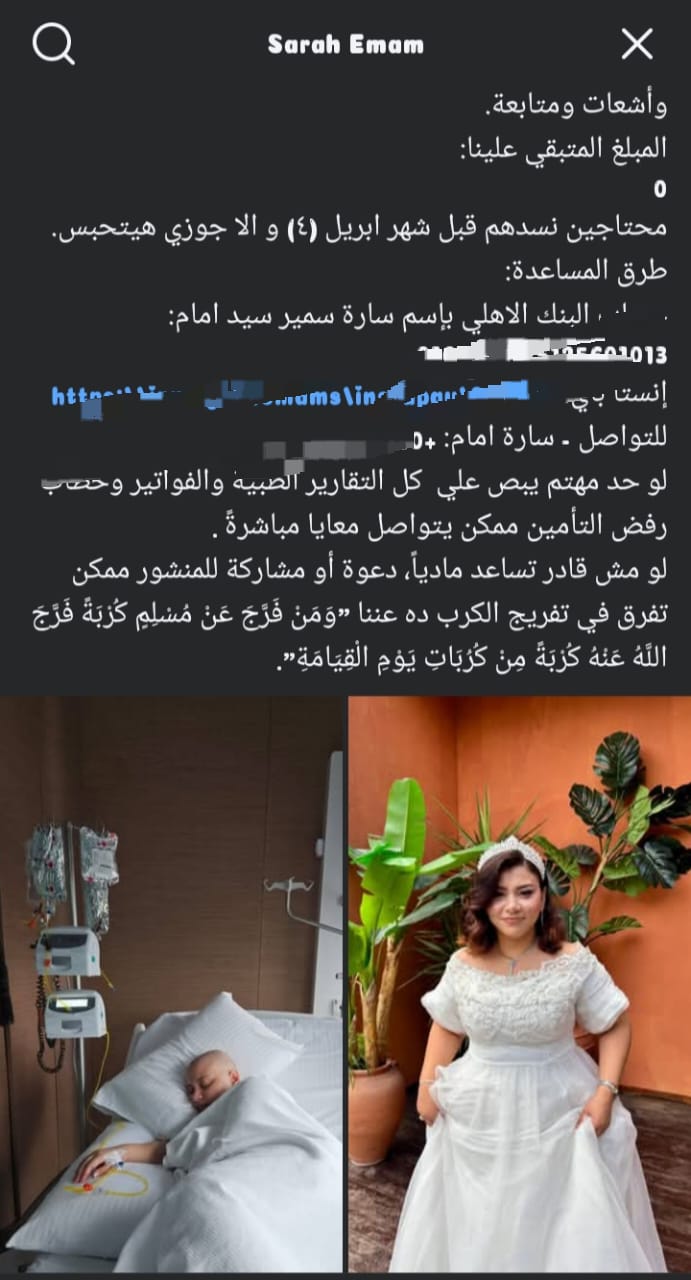Open the hospital bed photo

[171, 985]
